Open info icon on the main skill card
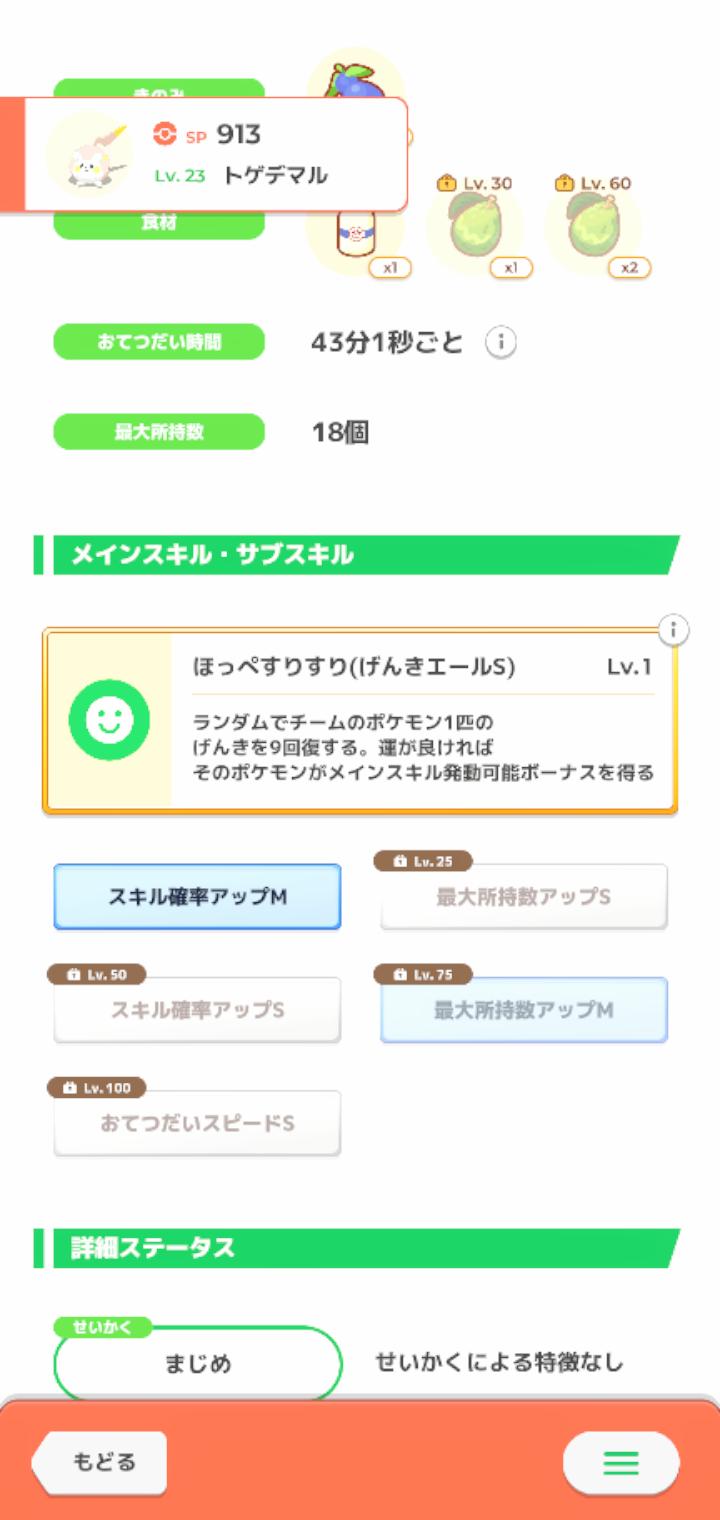 (x=675, y=630)
